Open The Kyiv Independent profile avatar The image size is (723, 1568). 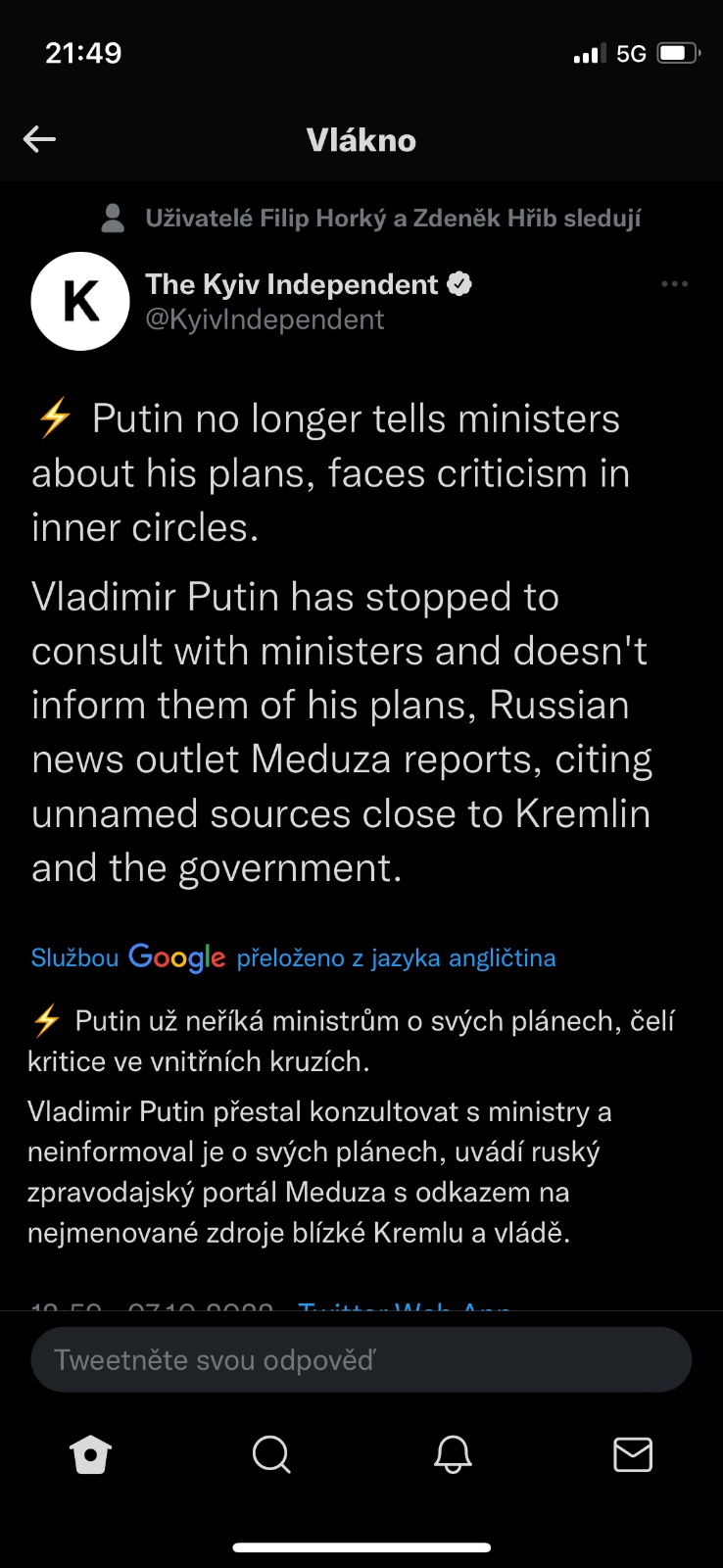click(80, 301)
